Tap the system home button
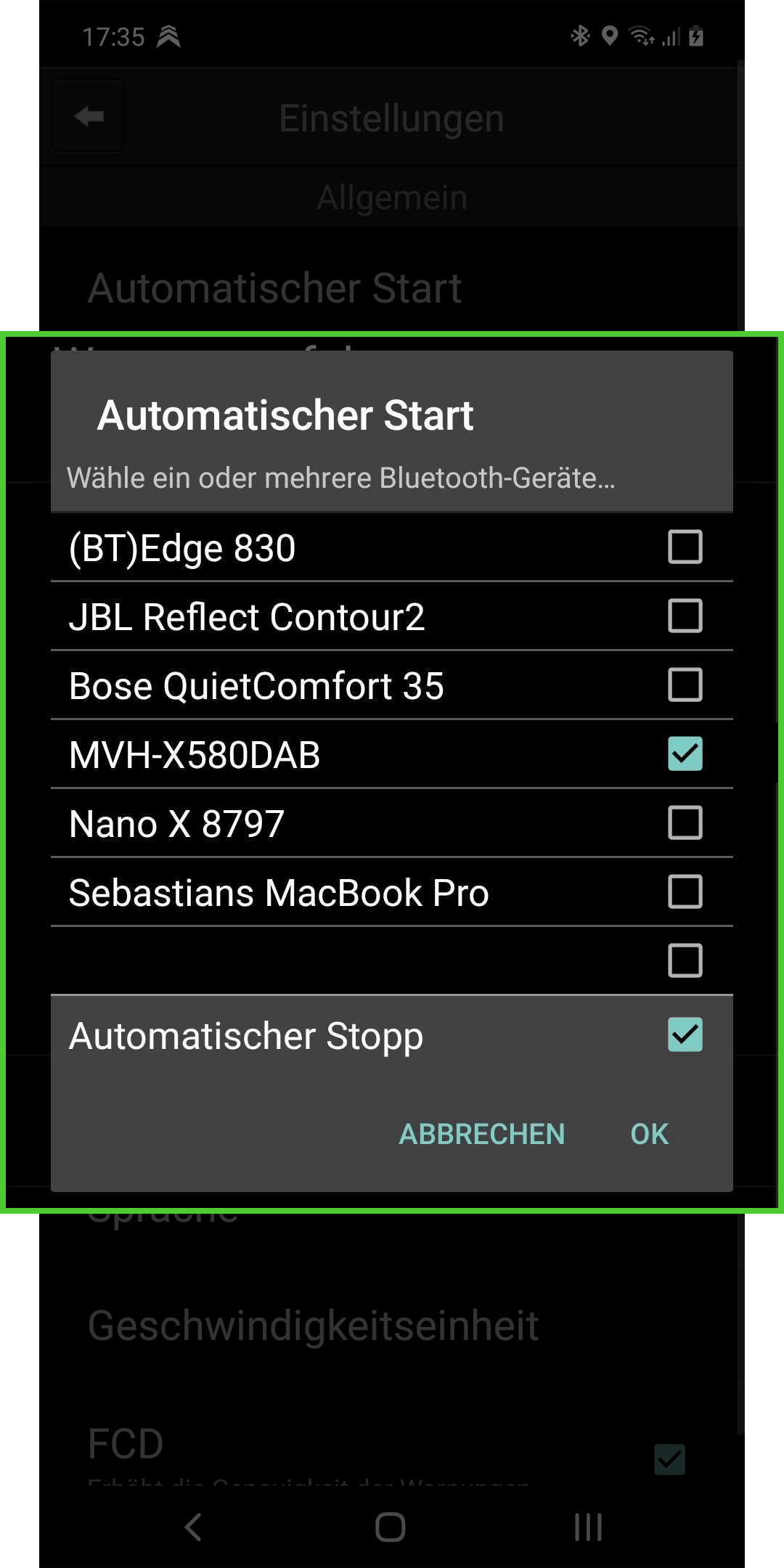The width and height of the screenshot is (784, 1568). click(391, 1527)
